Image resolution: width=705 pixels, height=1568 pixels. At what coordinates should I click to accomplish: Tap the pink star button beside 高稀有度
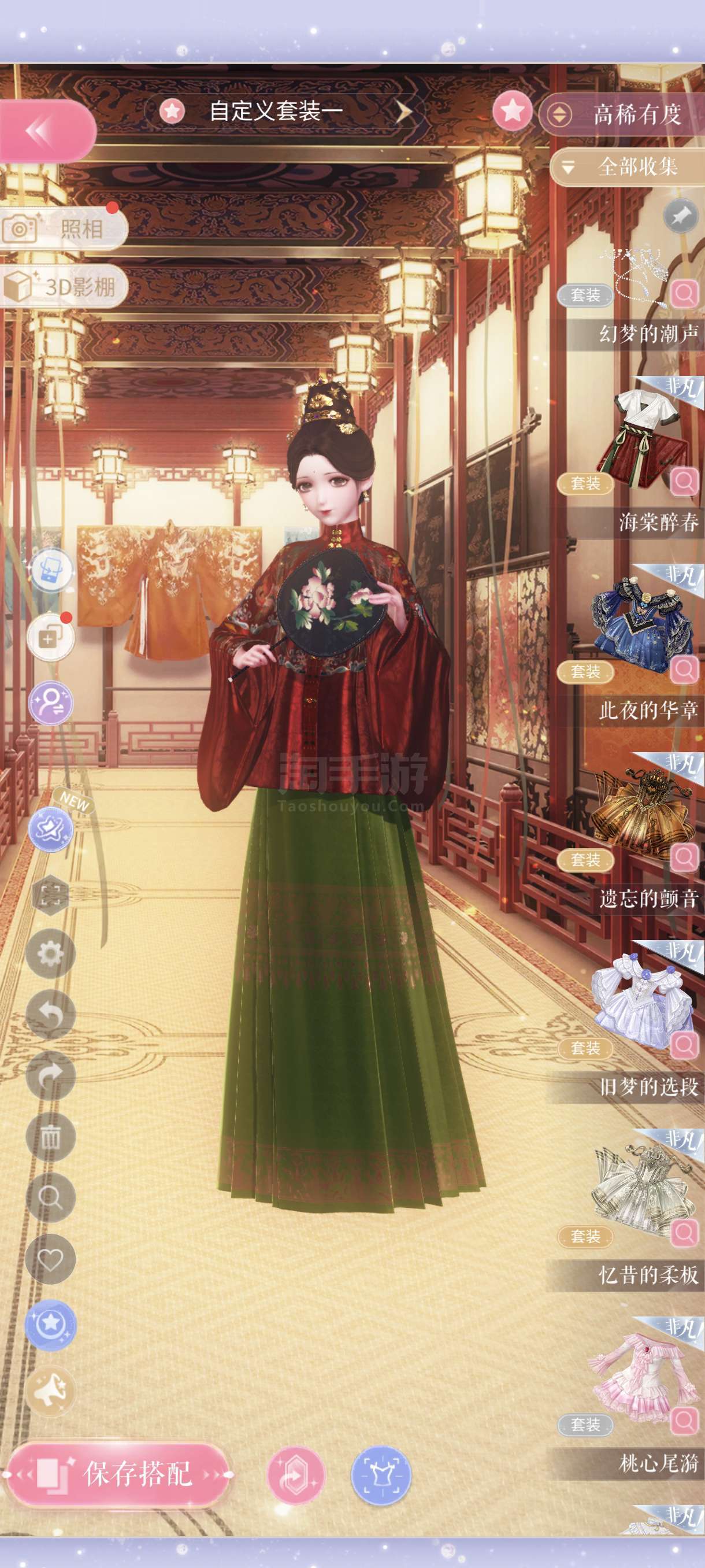[512, 111]
